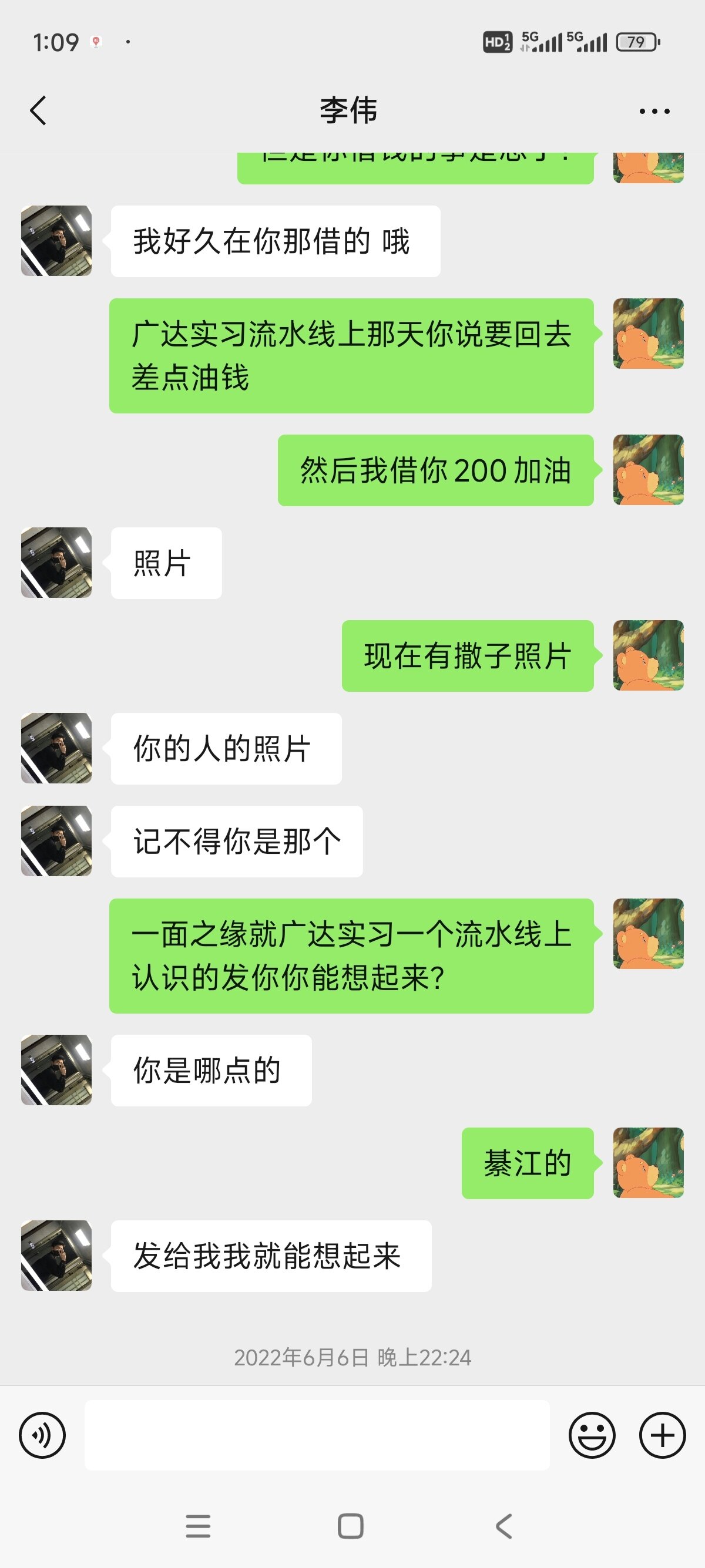This screenshot has height=1568, width=705.
Task: Go back from the 李伟 chat
Action: point(38,111)
